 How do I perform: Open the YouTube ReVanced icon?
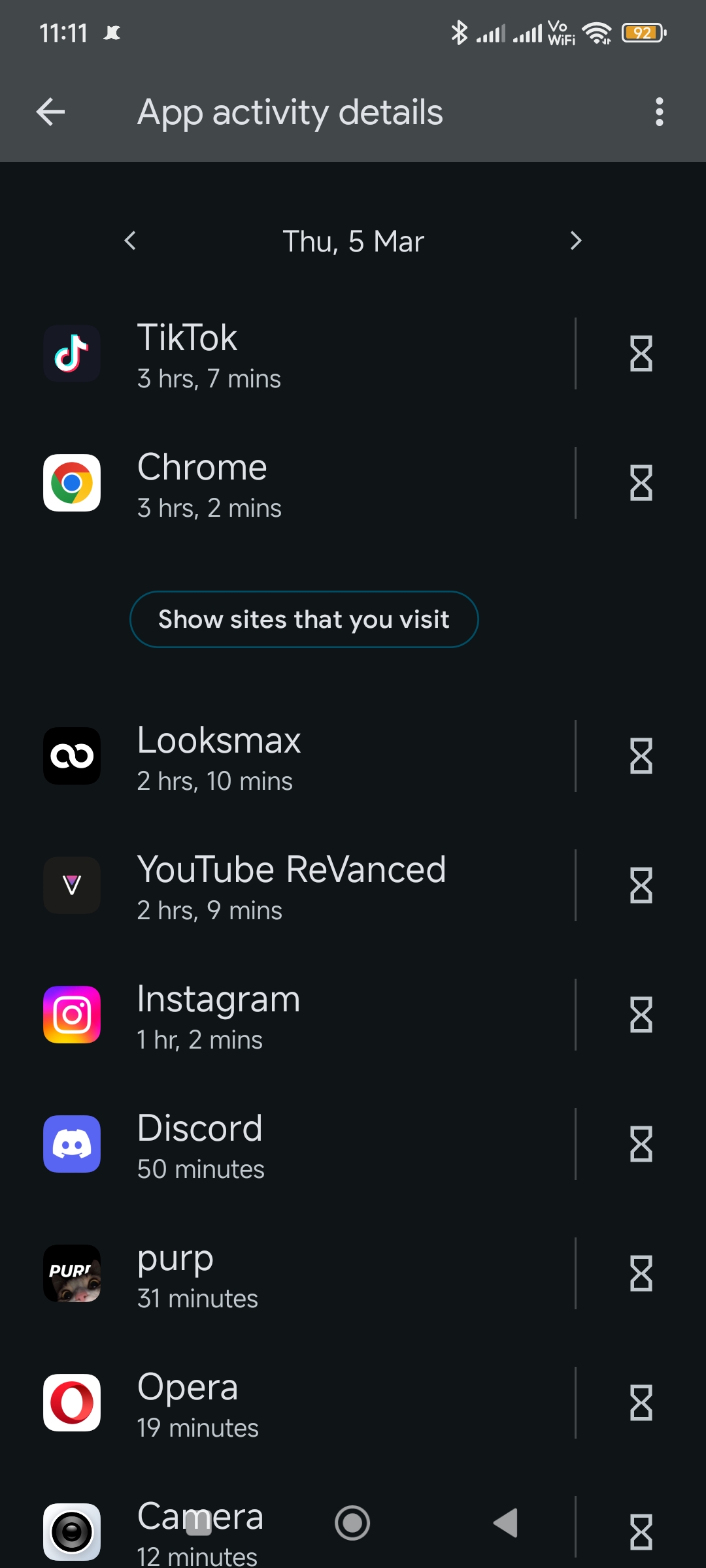[71, 885]
